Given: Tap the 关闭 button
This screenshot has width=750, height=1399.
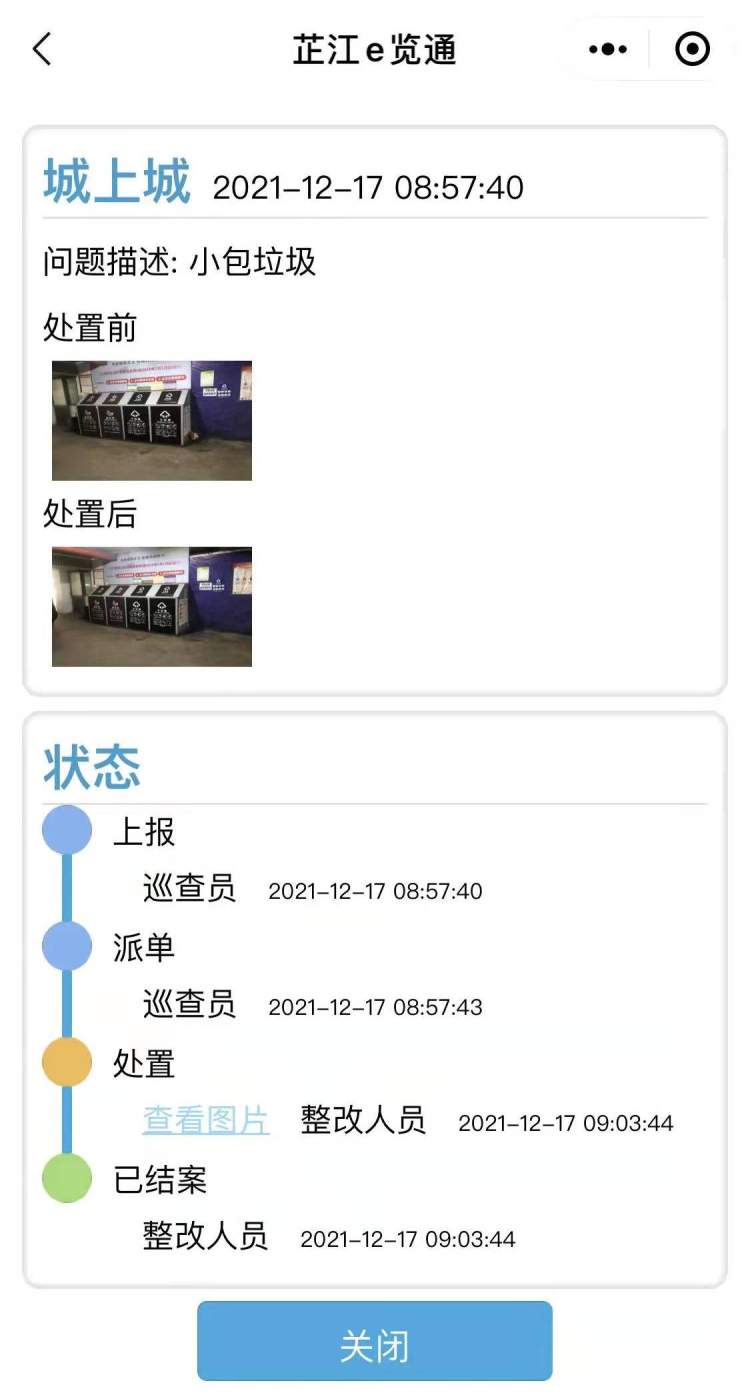Looking at the screenshot, I should [x=374, y=1345].
